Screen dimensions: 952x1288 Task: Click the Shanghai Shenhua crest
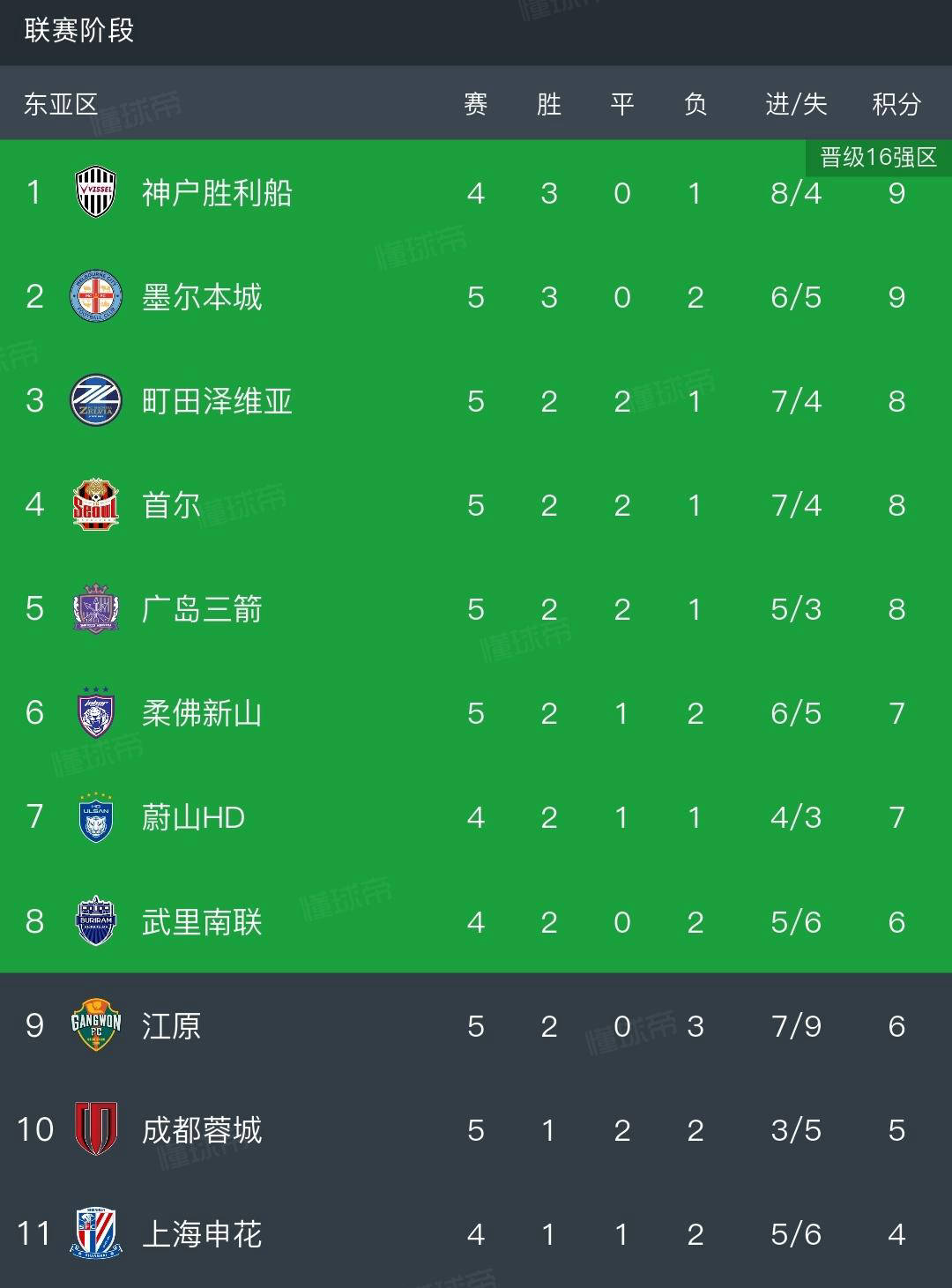94,1234
